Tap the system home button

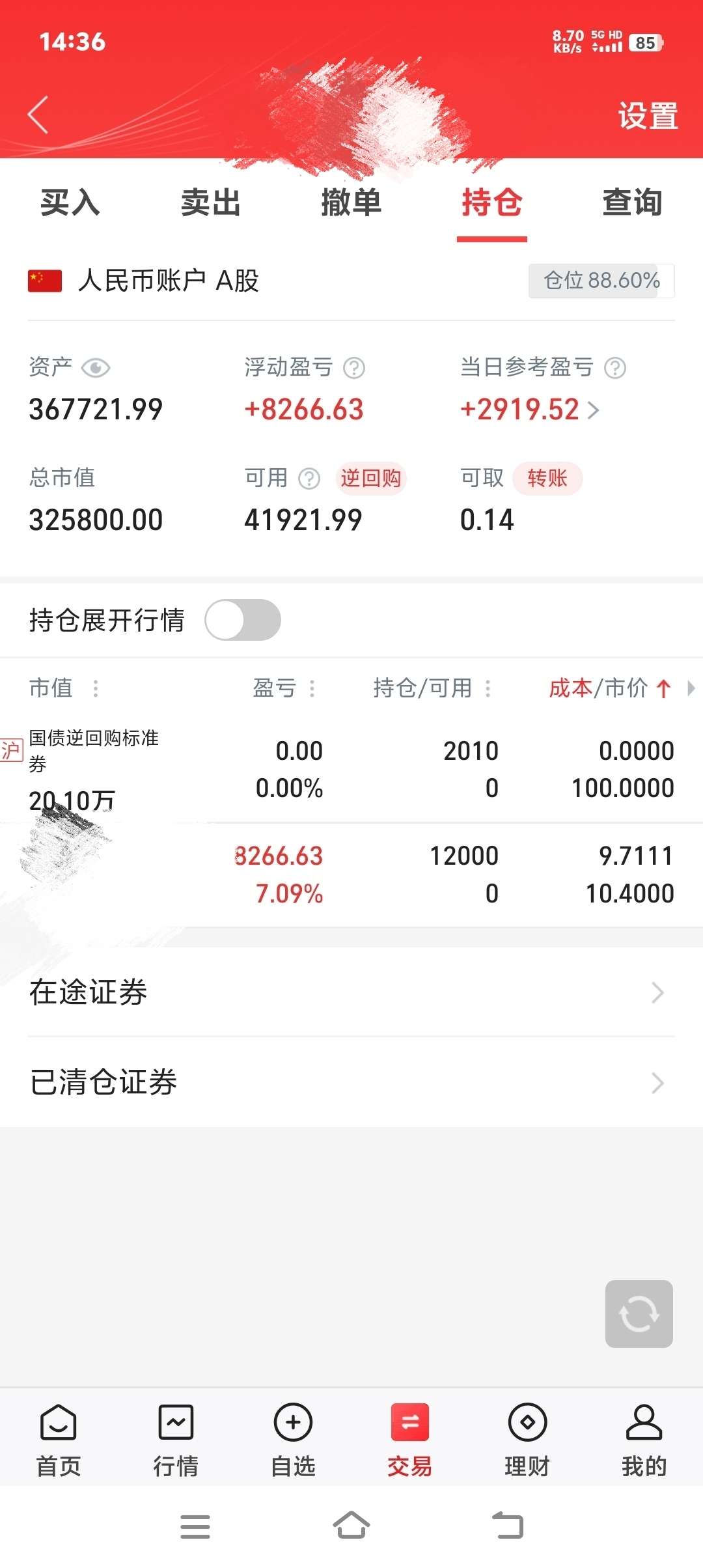pos(351,1526)
